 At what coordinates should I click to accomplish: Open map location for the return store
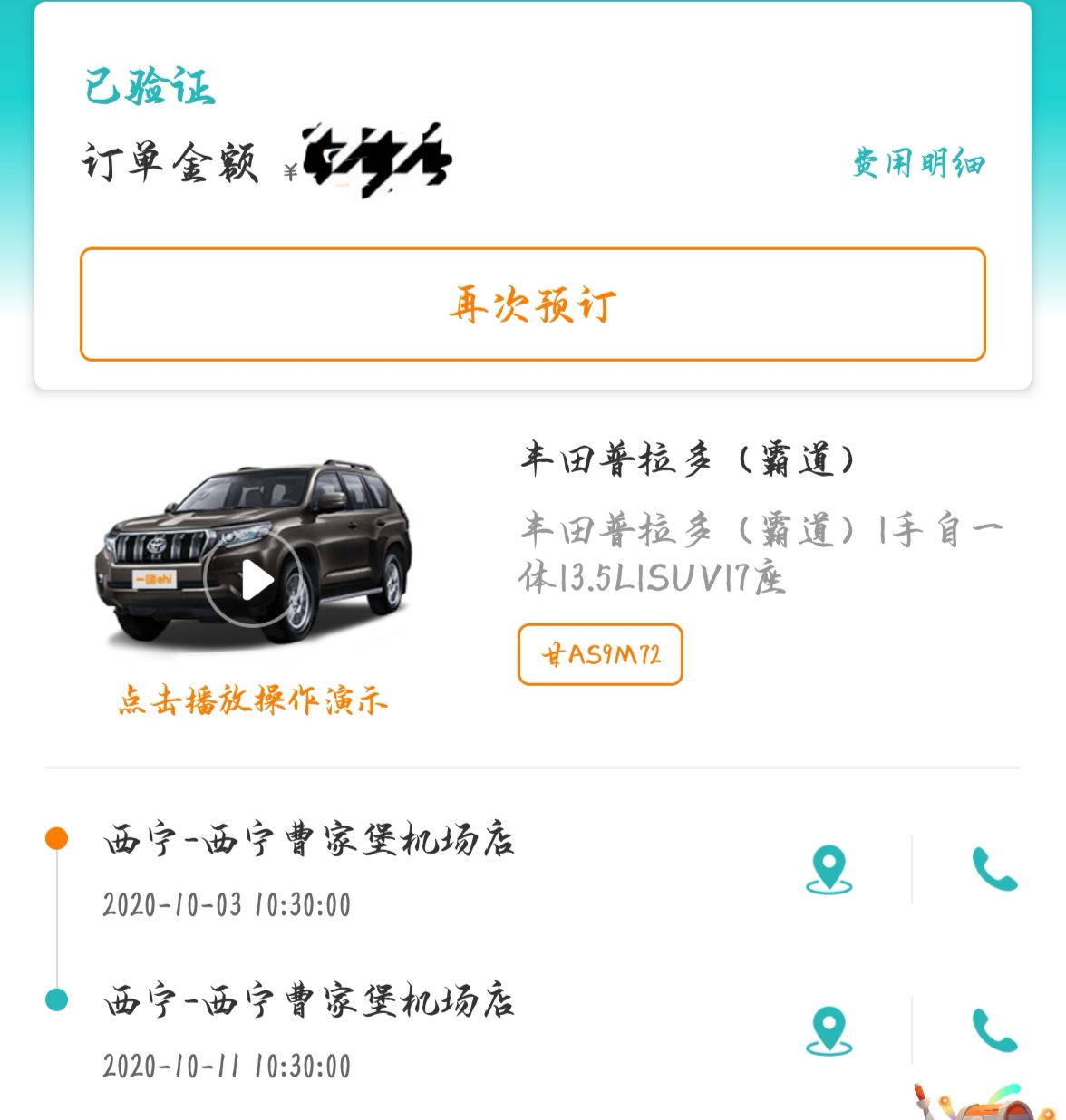click(829, 1030)
